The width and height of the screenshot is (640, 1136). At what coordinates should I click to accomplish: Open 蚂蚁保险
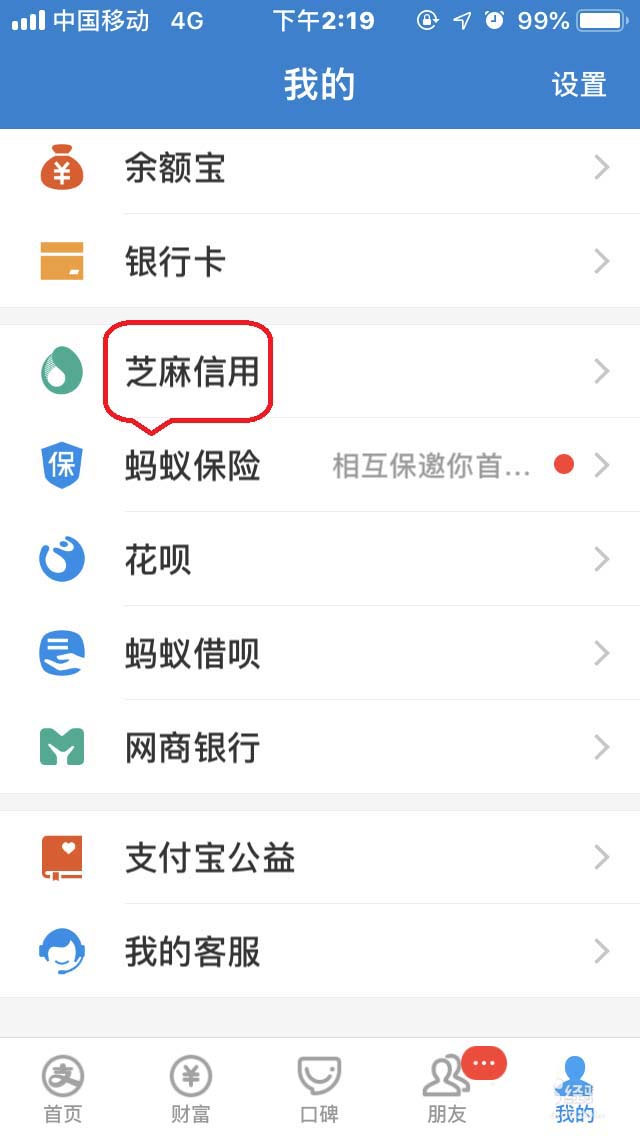[x=320, y=466]
